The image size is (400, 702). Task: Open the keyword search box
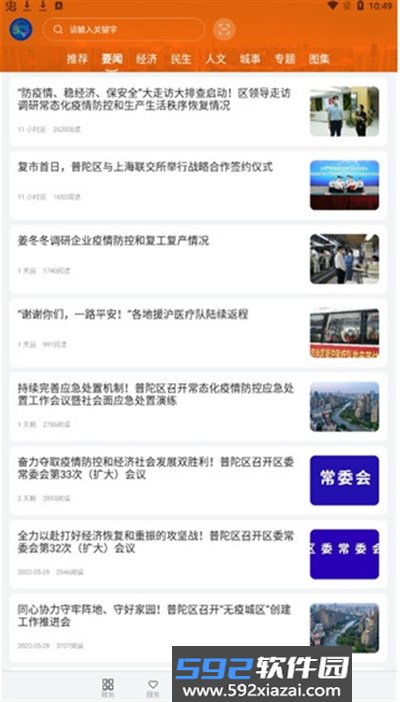pos(124,30)
